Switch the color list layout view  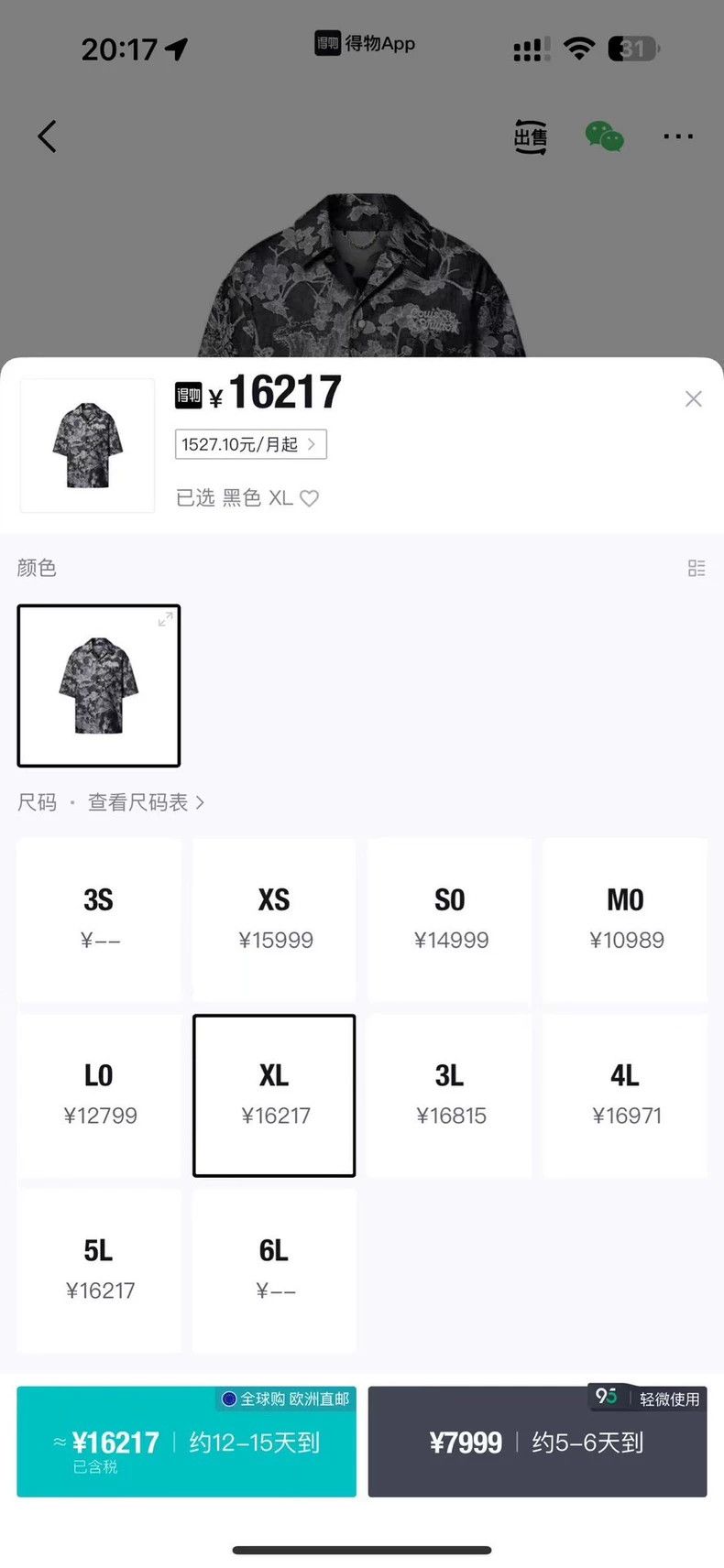pyautogui.click(x=697, y=568)
